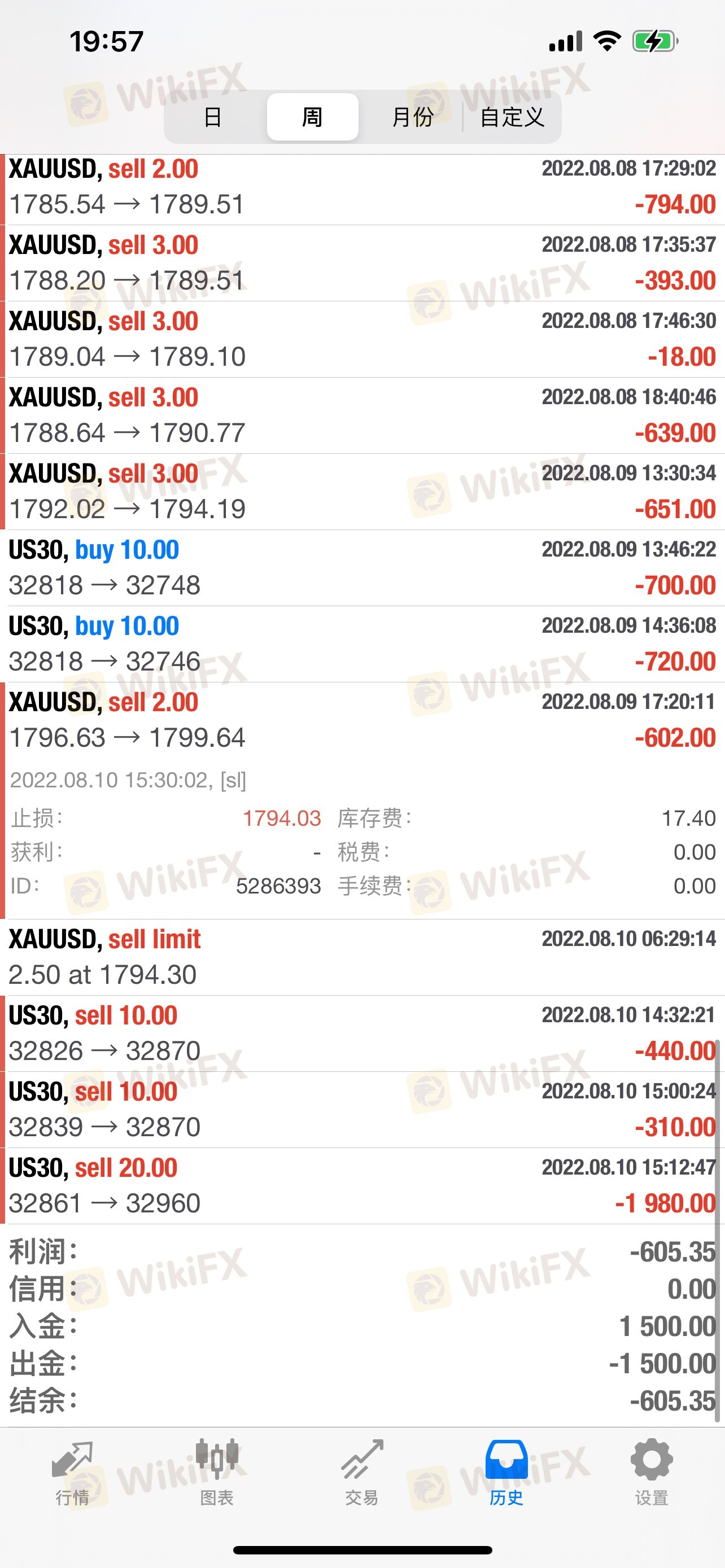Switch to the 日 period filter

[x=212, y=117]
